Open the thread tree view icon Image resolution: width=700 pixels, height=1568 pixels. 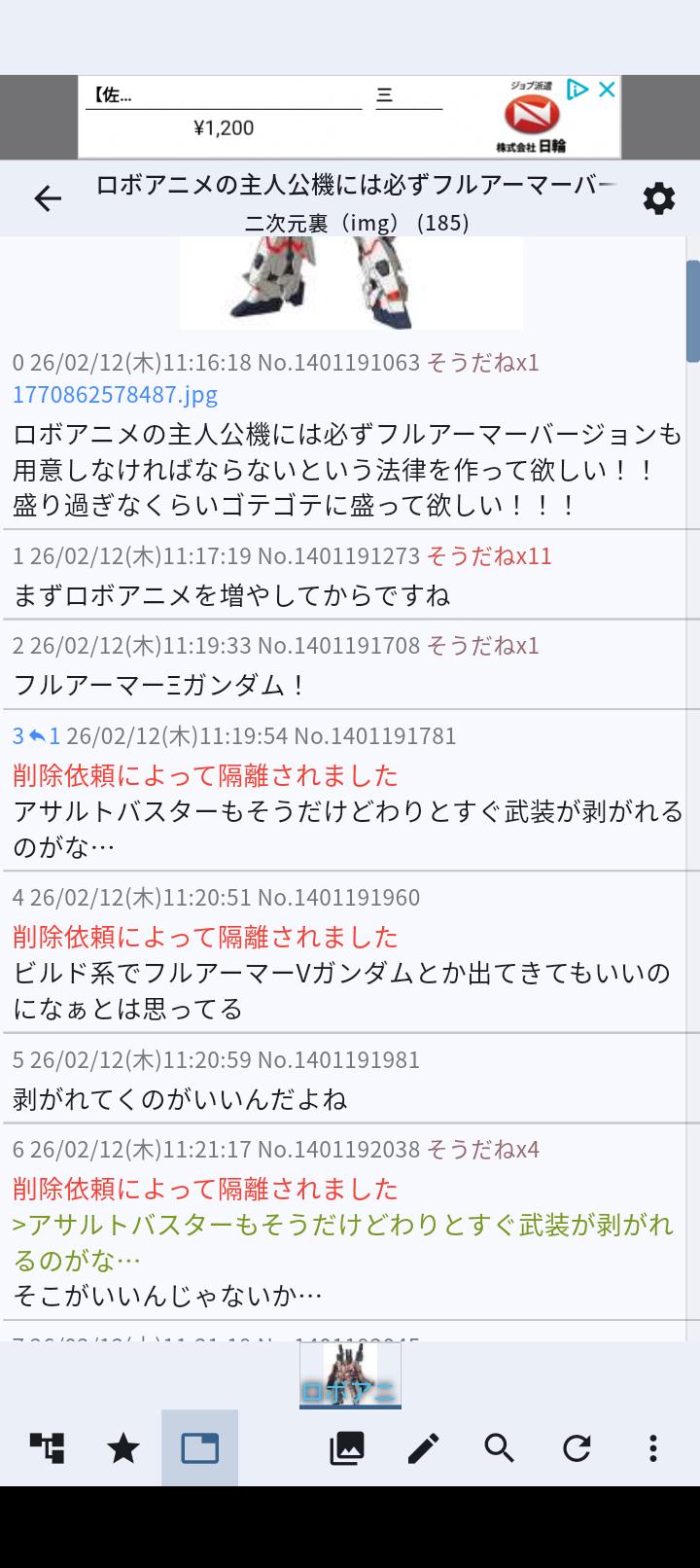point(47,1448)
